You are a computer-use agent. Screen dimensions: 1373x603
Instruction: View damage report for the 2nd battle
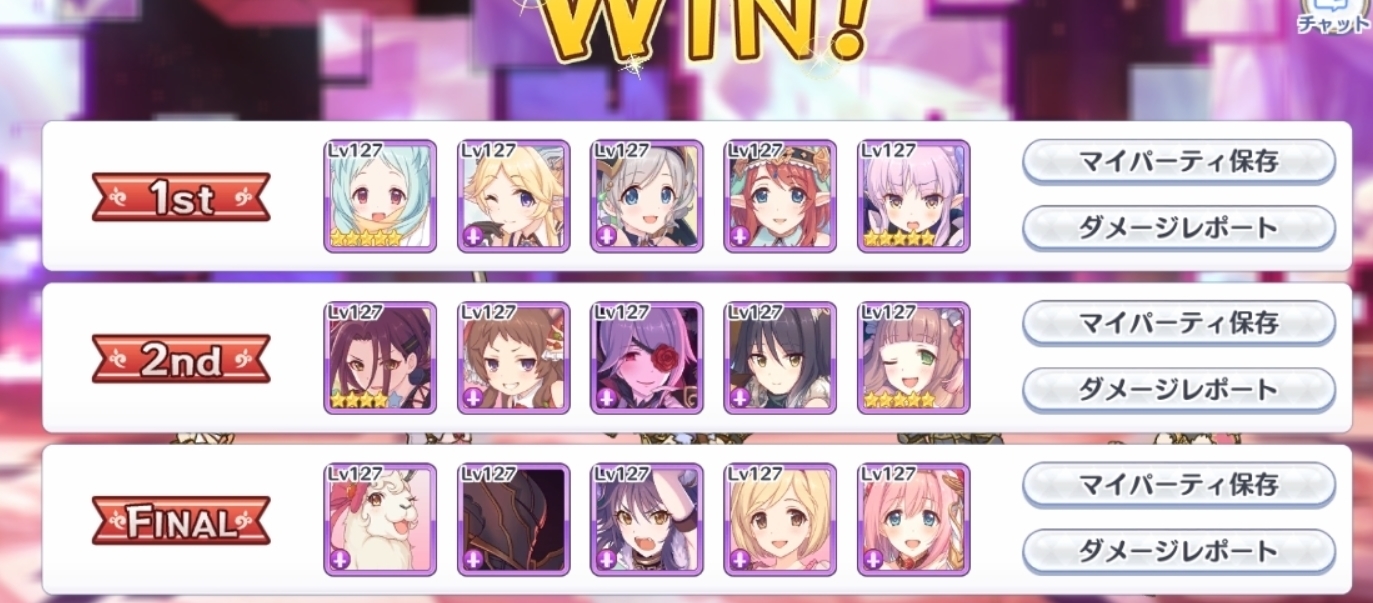(x=1178, y=390)
